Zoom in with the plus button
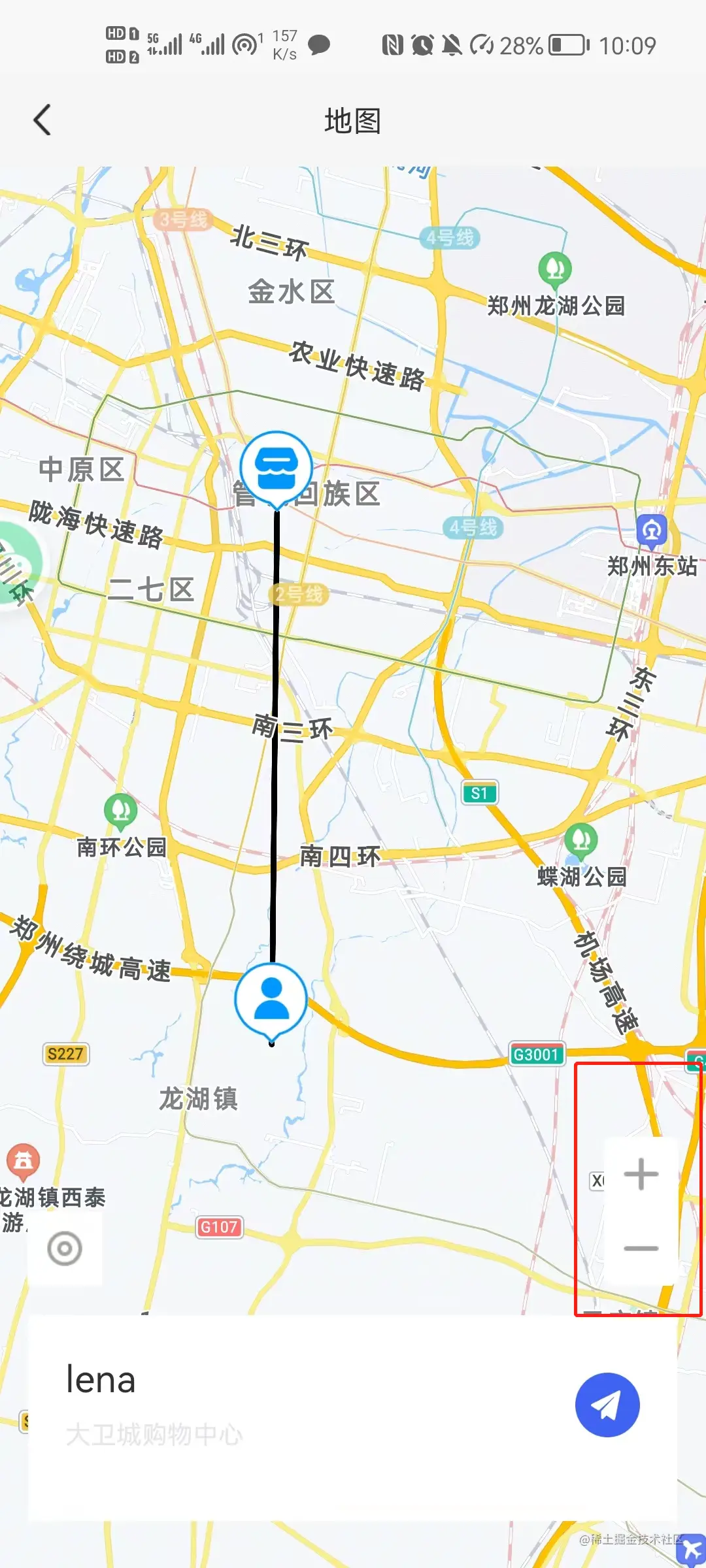 coord(641,1174)
